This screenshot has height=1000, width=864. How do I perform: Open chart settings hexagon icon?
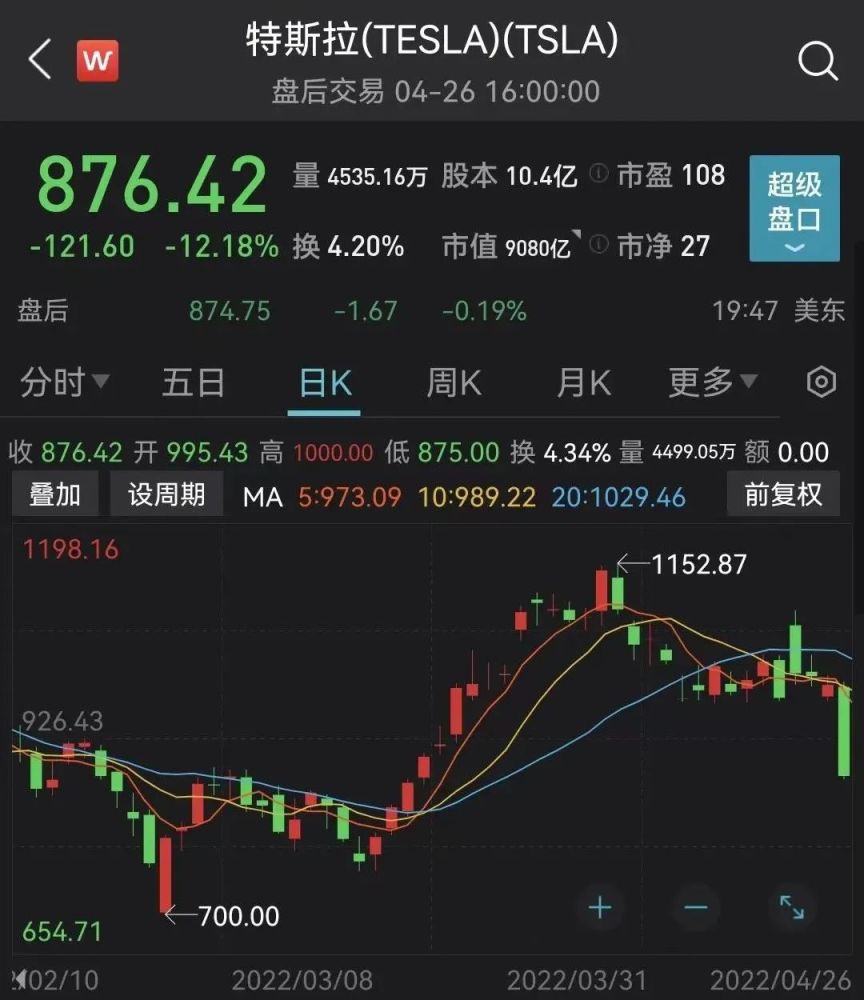[x=821, y=382]
